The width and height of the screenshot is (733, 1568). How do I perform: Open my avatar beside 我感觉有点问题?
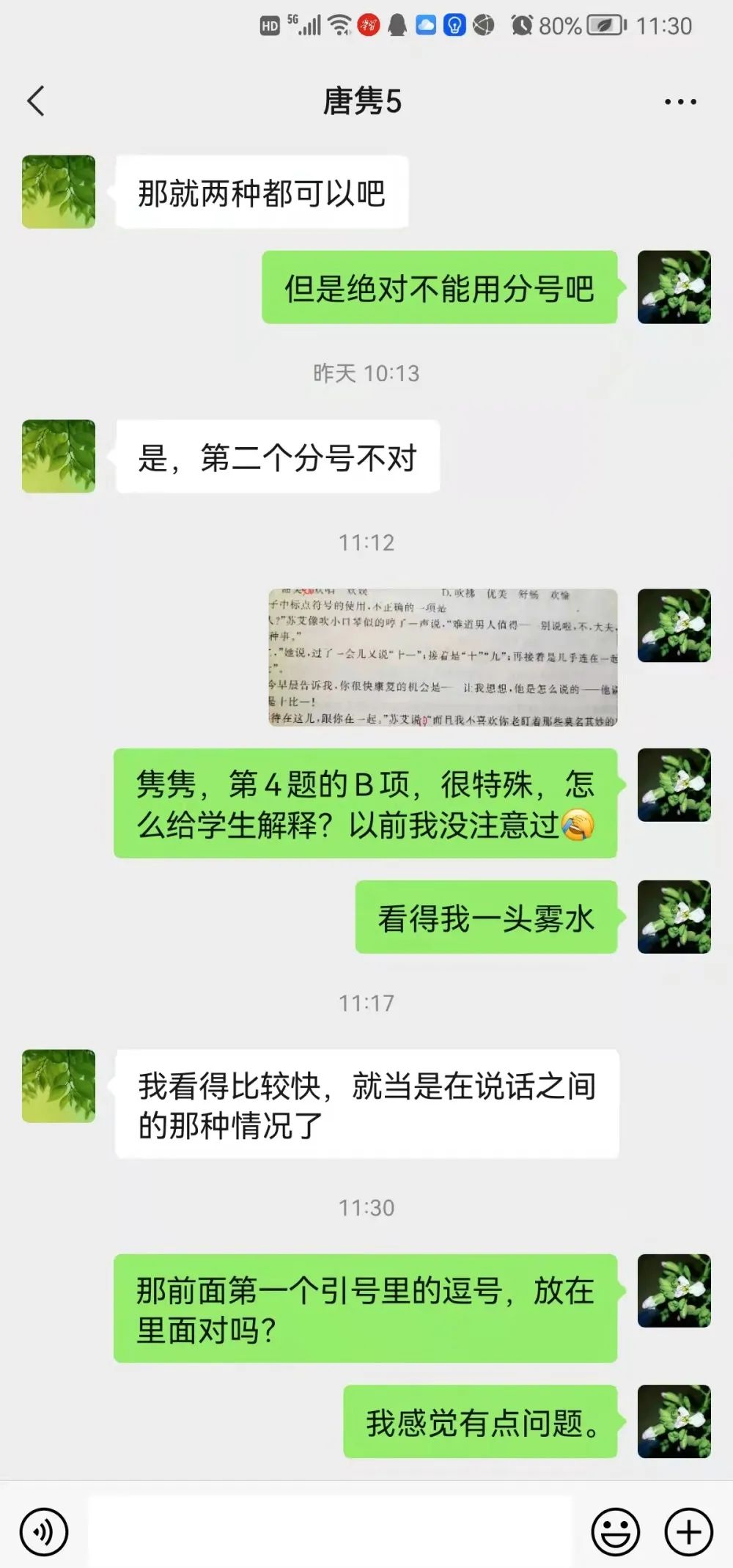[x=674, y=1421]
